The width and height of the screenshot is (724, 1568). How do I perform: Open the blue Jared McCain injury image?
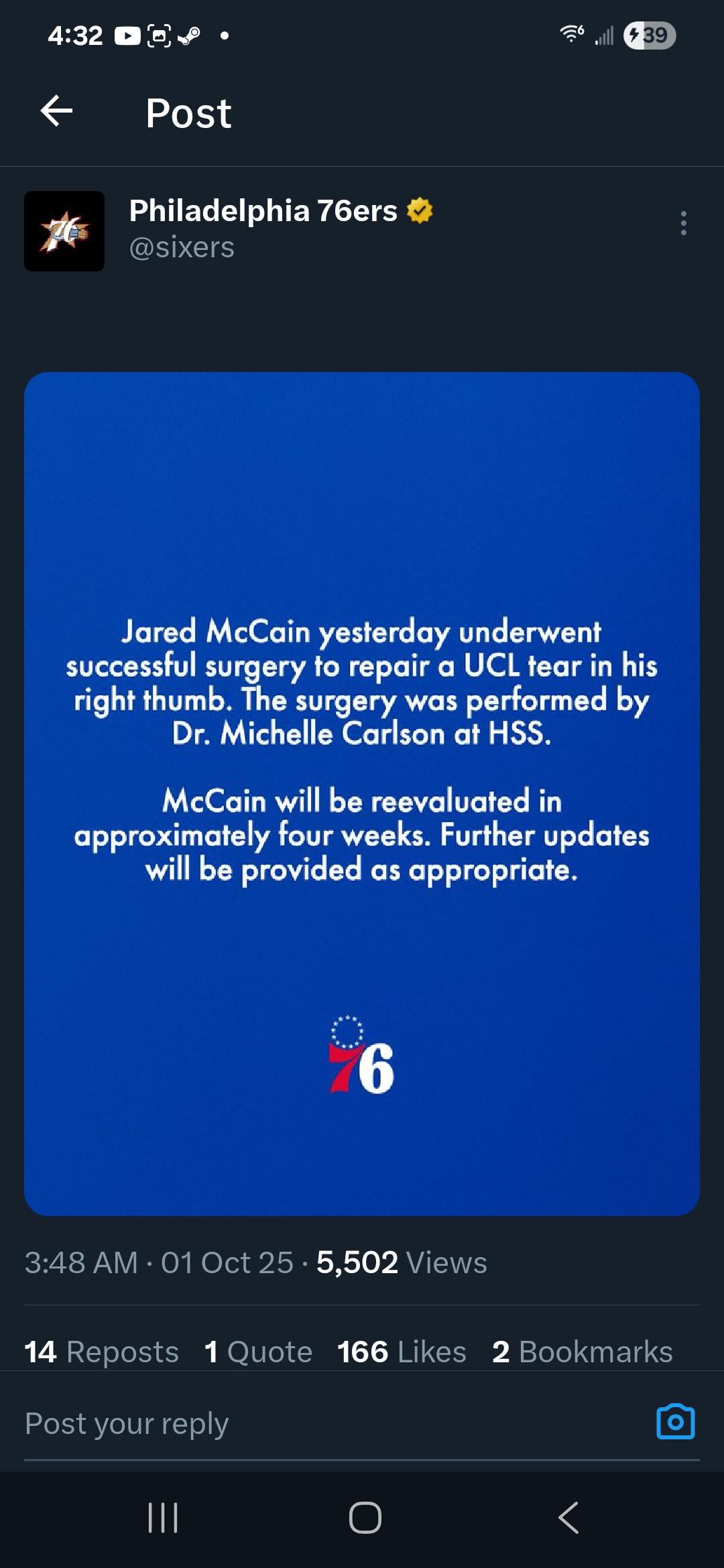pos(362,793)
